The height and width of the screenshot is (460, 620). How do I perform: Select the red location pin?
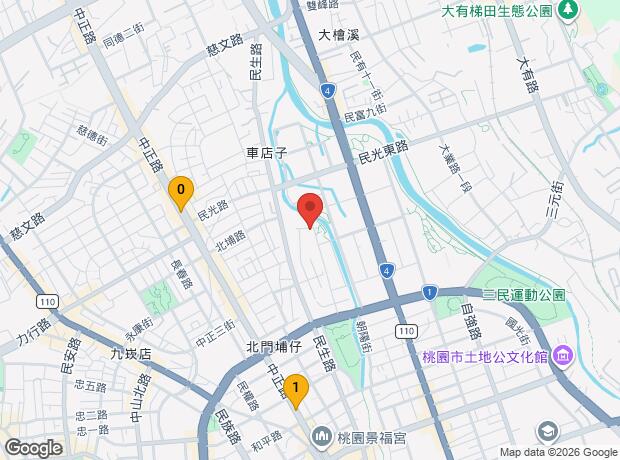click(x=310, y=210)
